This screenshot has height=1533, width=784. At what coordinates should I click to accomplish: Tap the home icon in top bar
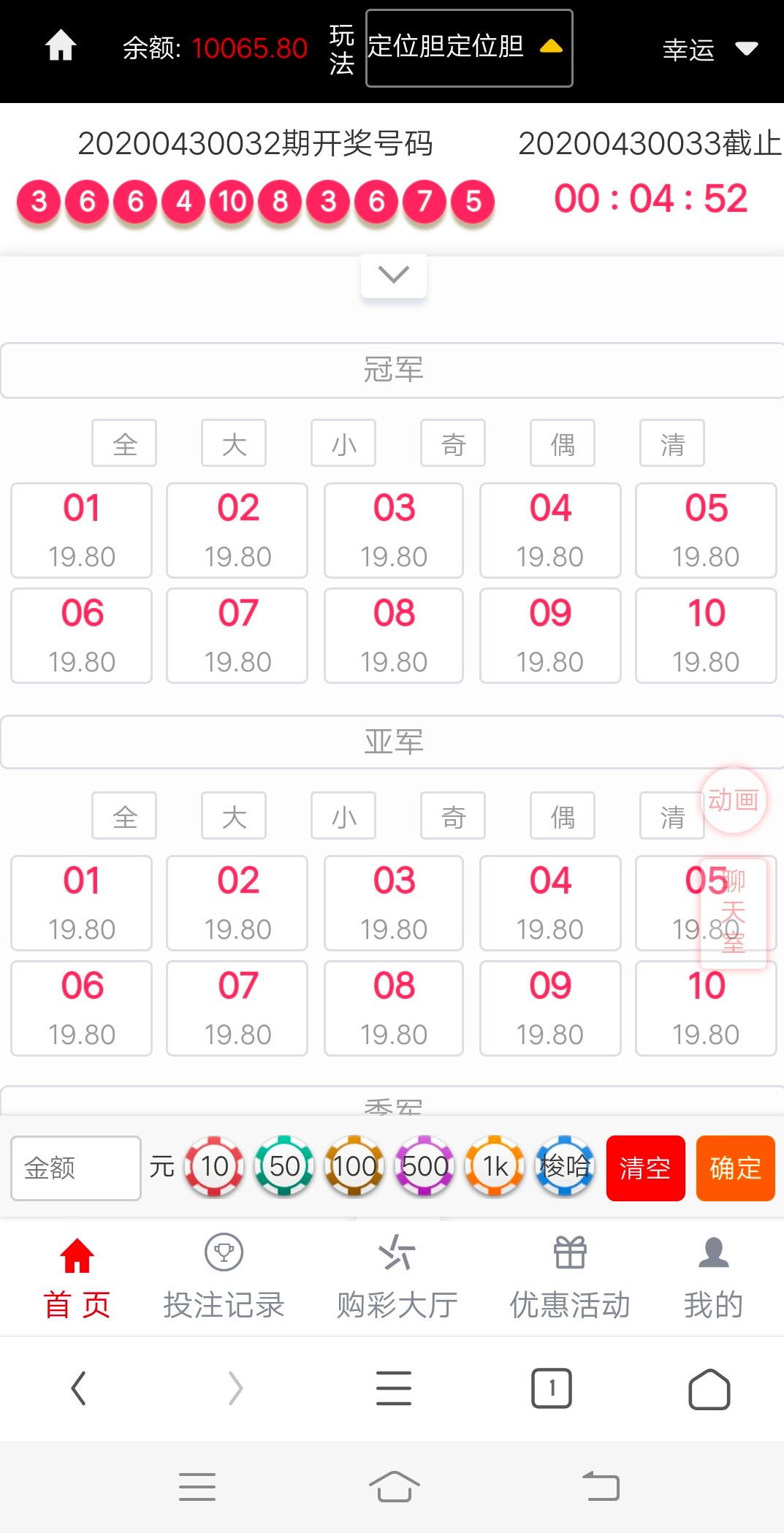pos(61,46)
